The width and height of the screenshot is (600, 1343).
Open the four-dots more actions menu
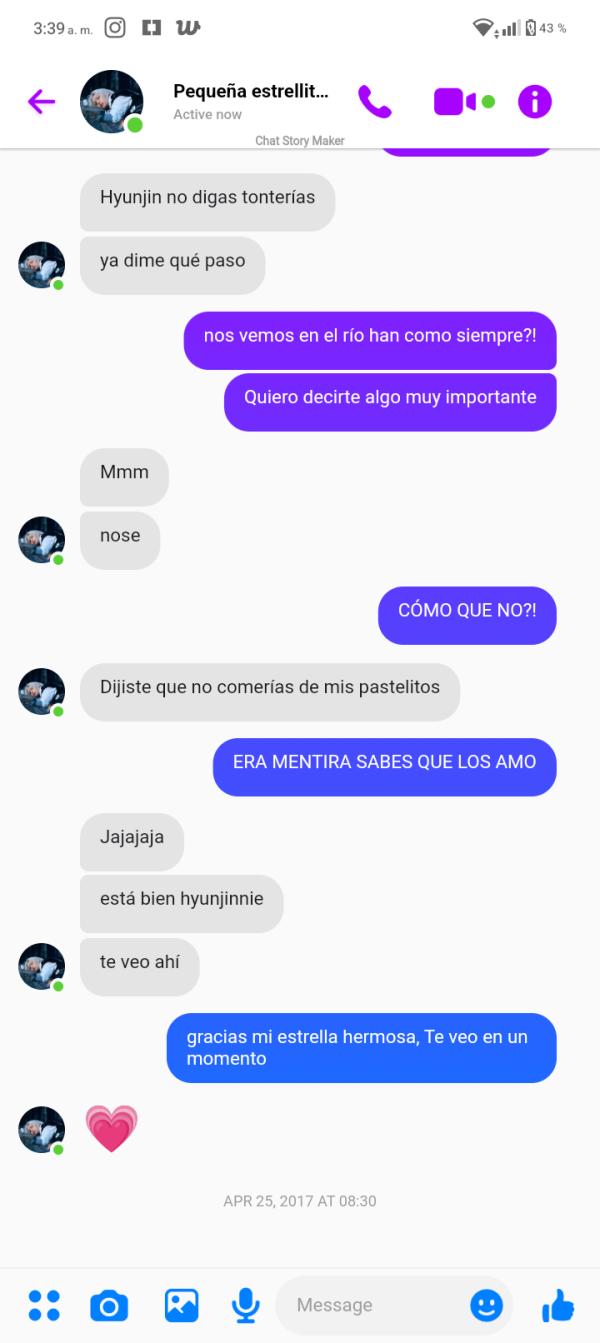44,1305
